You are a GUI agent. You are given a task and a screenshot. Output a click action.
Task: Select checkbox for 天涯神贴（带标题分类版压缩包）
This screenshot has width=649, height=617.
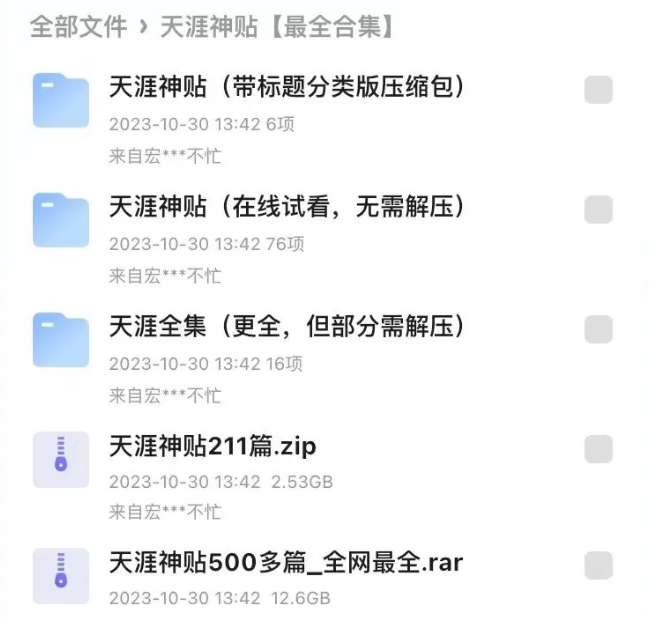point(598,90)
